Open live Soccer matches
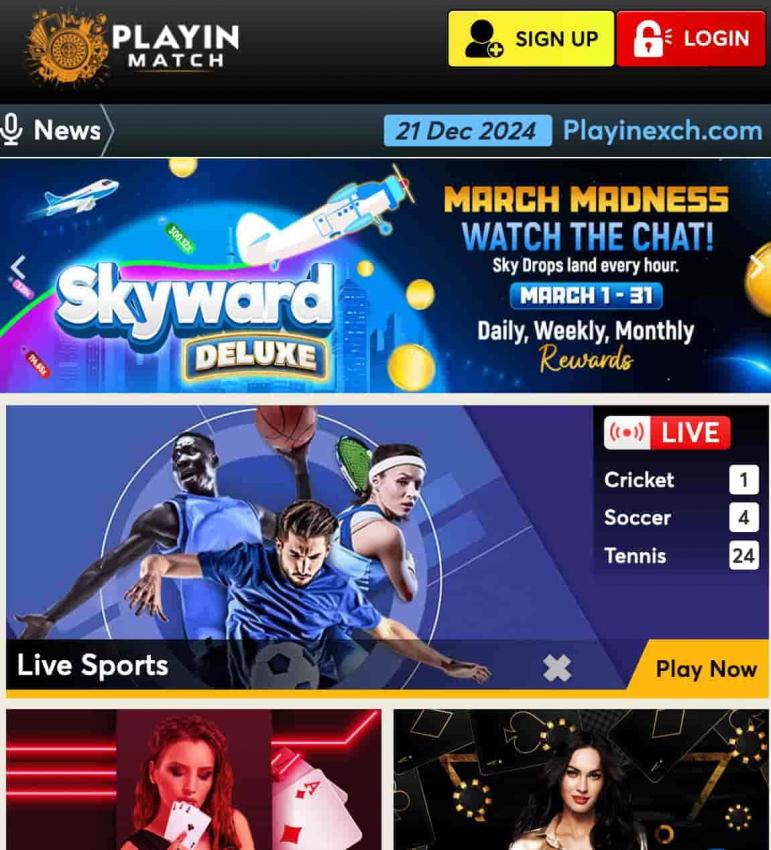 coord(680,518)
